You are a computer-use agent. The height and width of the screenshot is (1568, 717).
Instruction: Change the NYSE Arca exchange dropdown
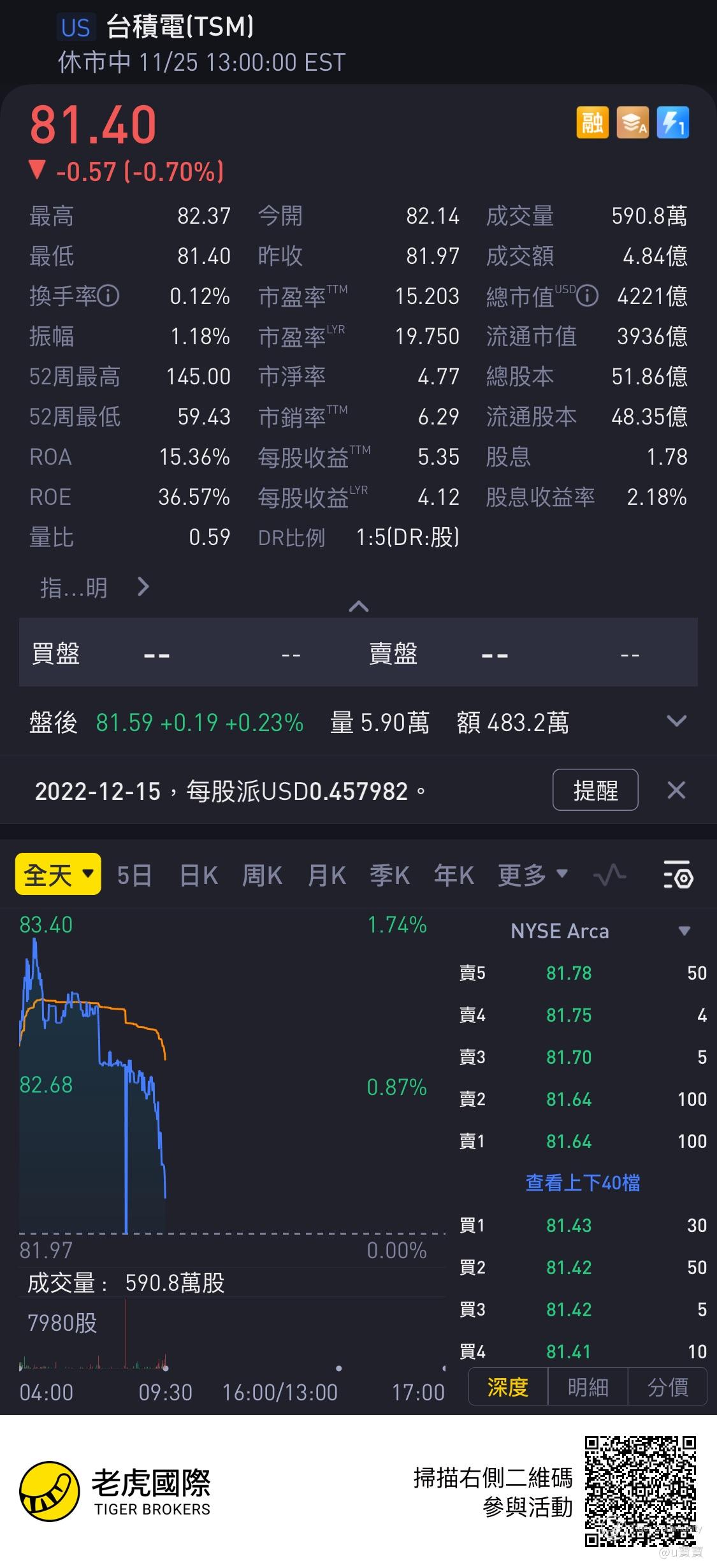684,931
